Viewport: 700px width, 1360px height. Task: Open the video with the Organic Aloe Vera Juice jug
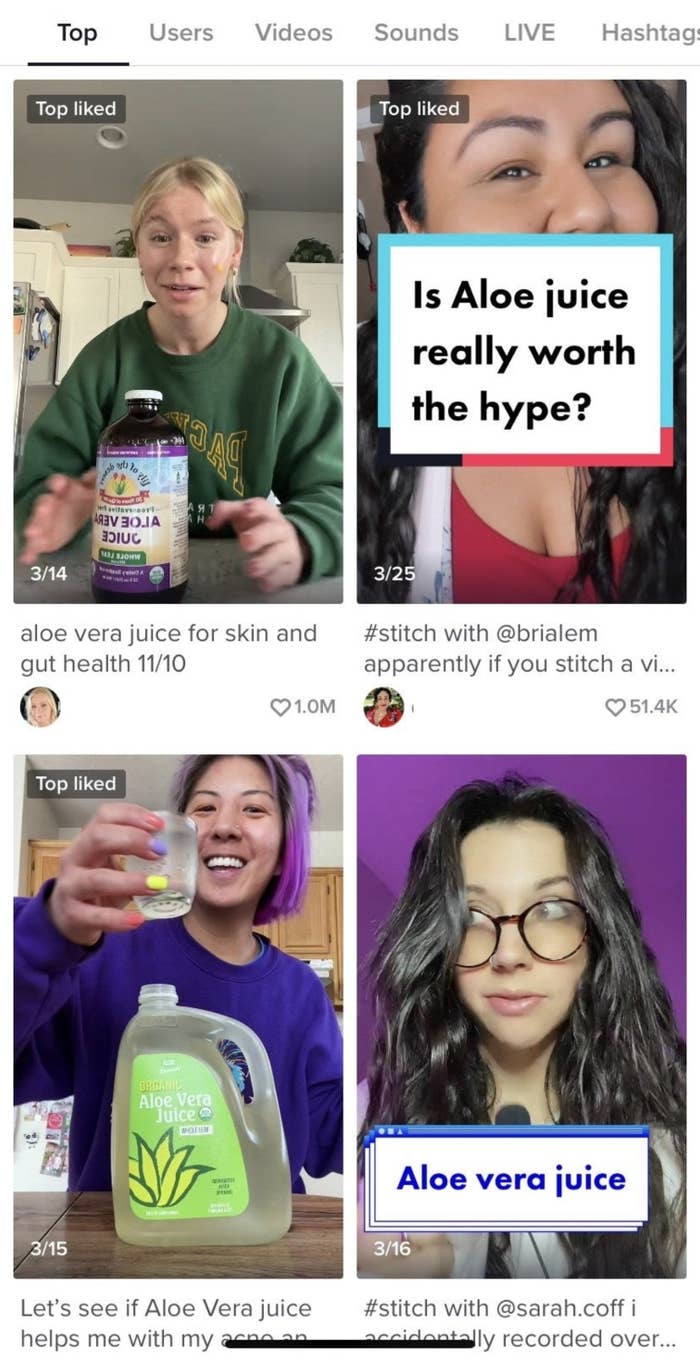(x=178, y=1016)
